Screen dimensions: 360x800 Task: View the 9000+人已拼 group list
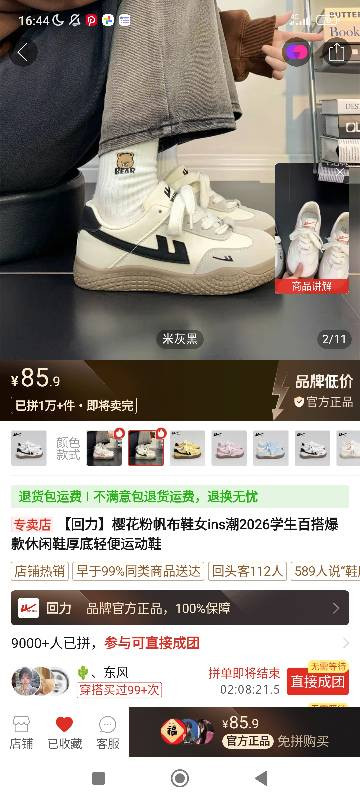click(180, 642)
